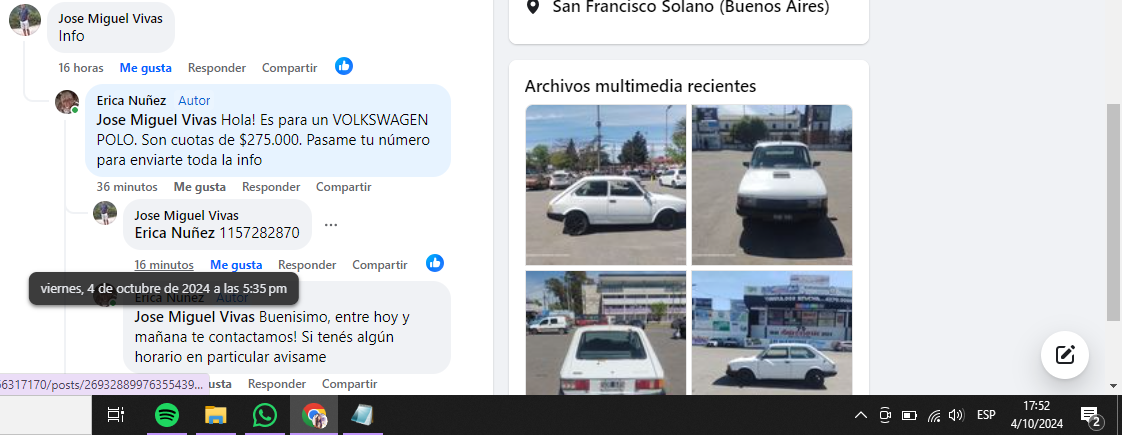Like Erica Nuñez's Volkswagen Polo reply

pos(199,187)
